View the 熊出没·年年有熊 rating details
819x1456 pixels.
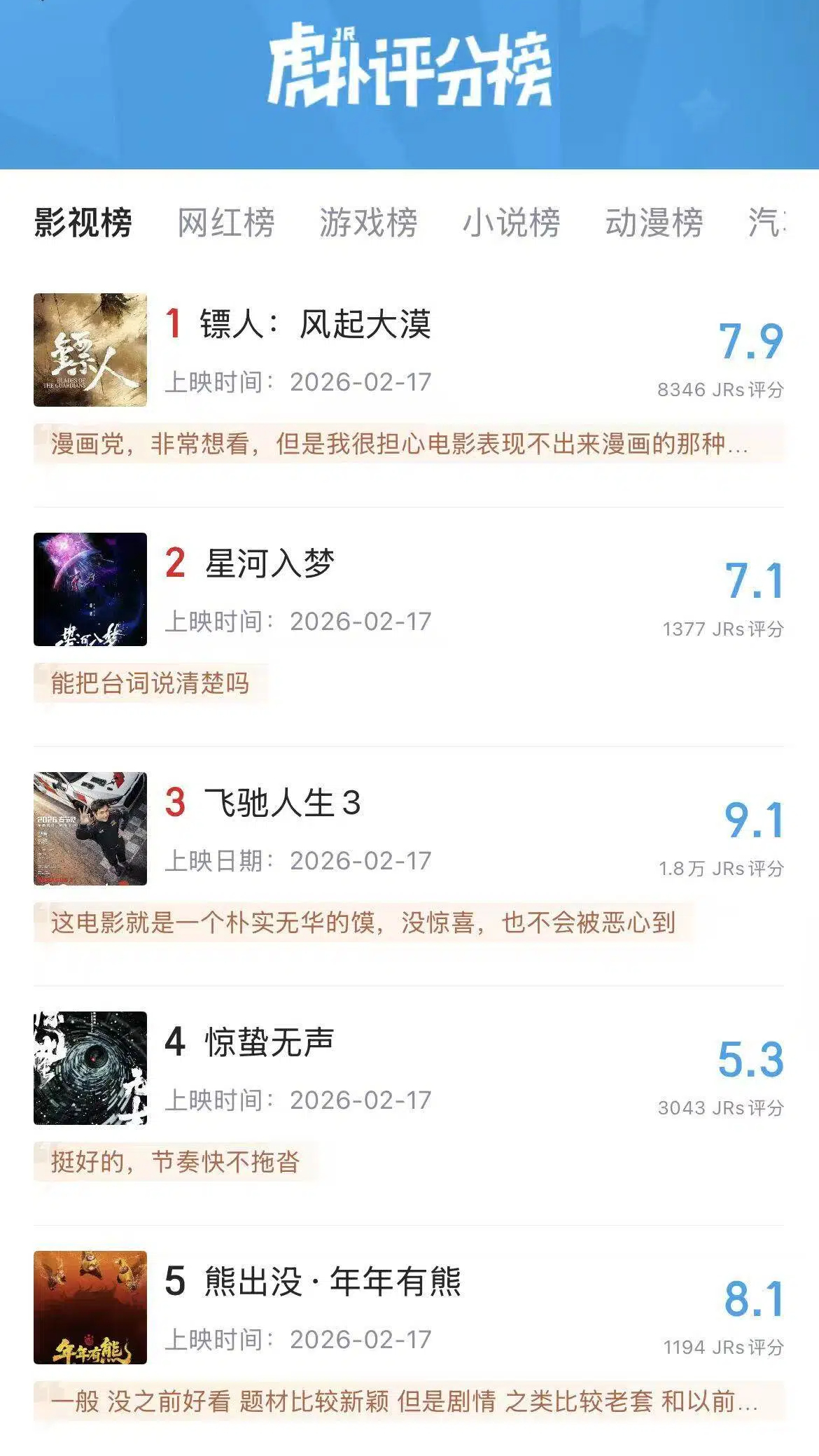(x=332, y=1282)
